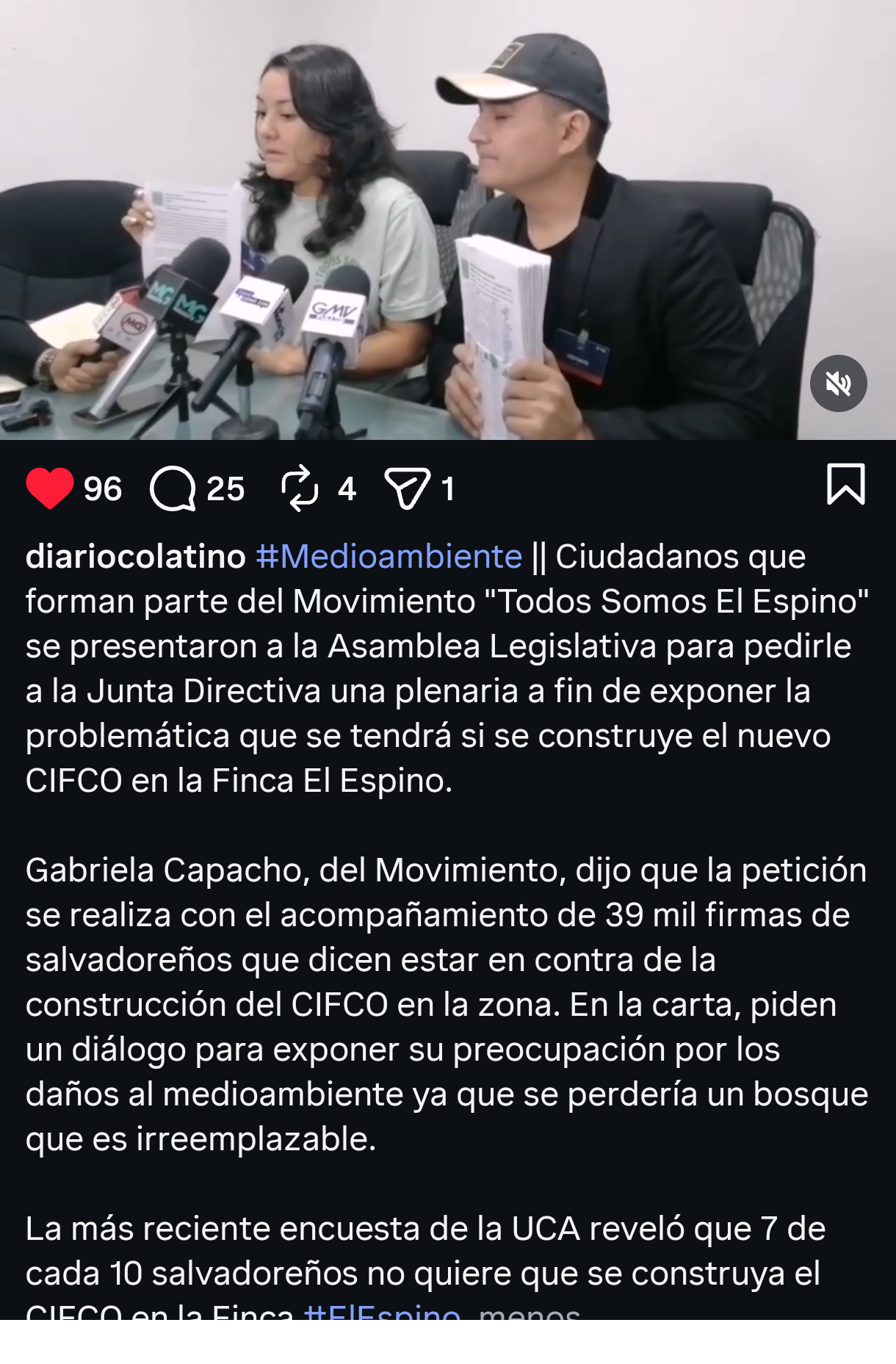Viewport: 896px width, 1364px height.
Task: Open the comments on this post
Action: click(x=173, y=488)
